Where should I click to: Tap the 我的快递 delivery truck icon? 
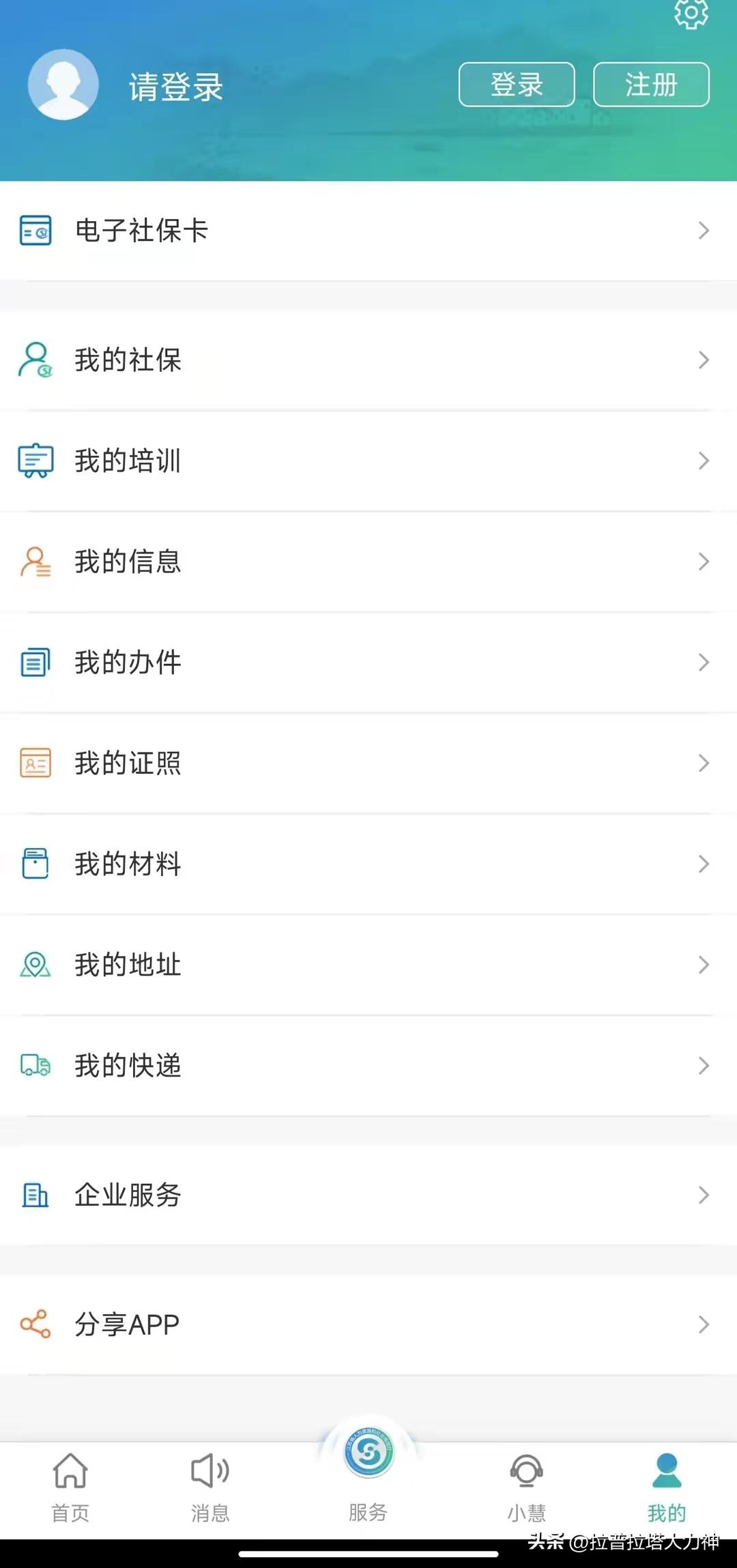(x=35, y=1066)
